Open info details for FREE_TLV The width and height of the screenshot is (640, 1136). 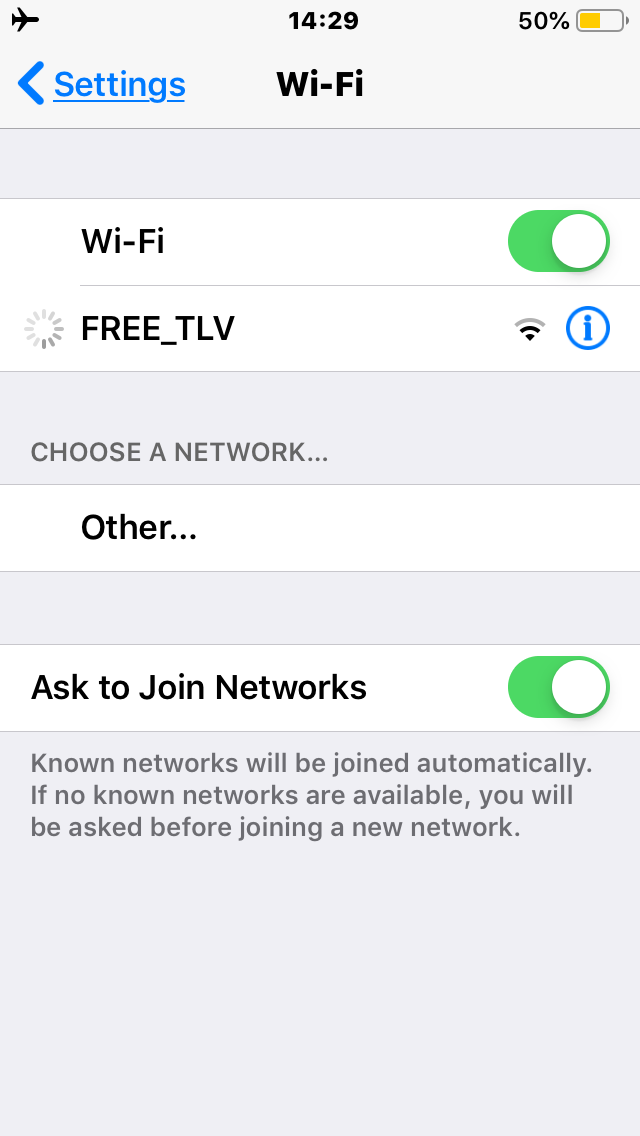pos(587,329)
